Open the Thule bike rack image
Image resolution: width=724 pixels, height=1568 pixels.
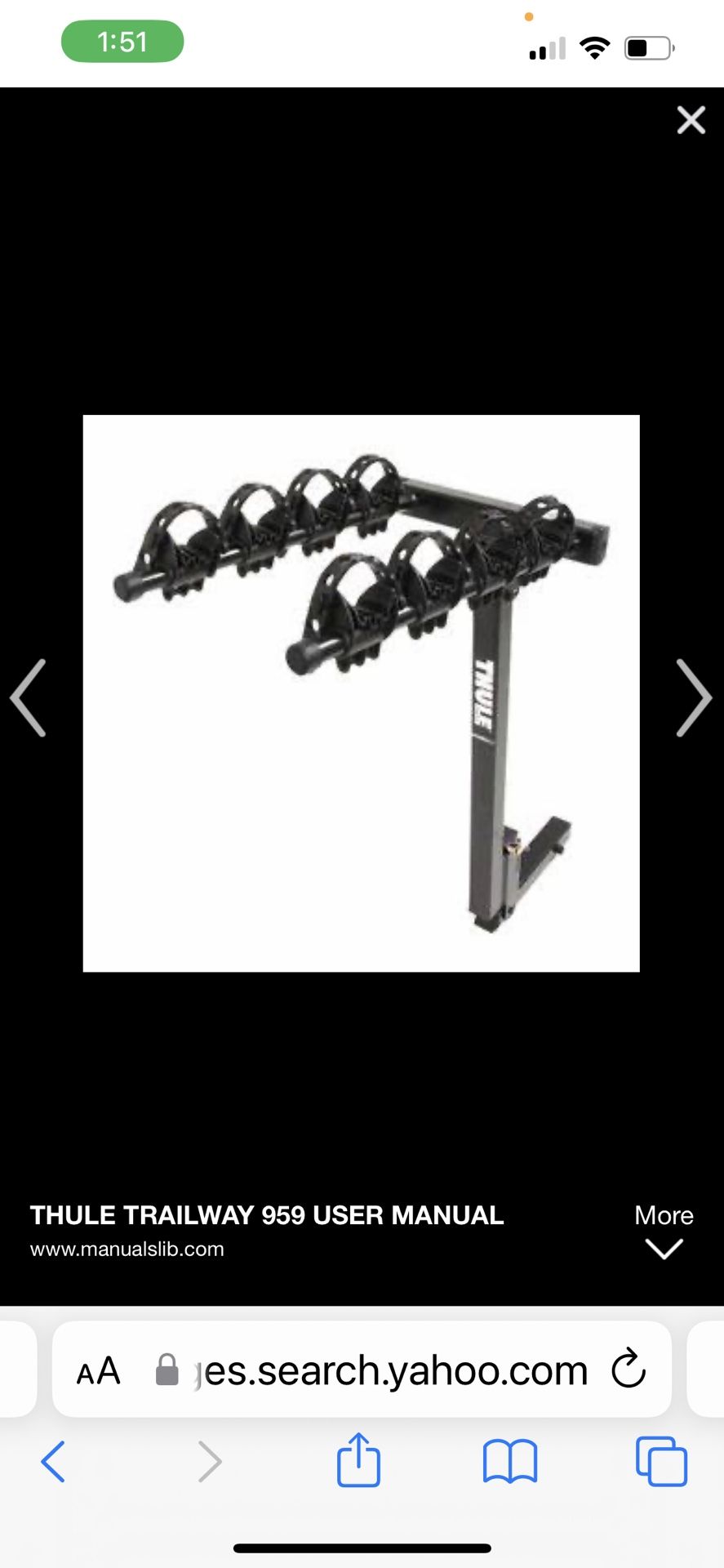(361, 693)
